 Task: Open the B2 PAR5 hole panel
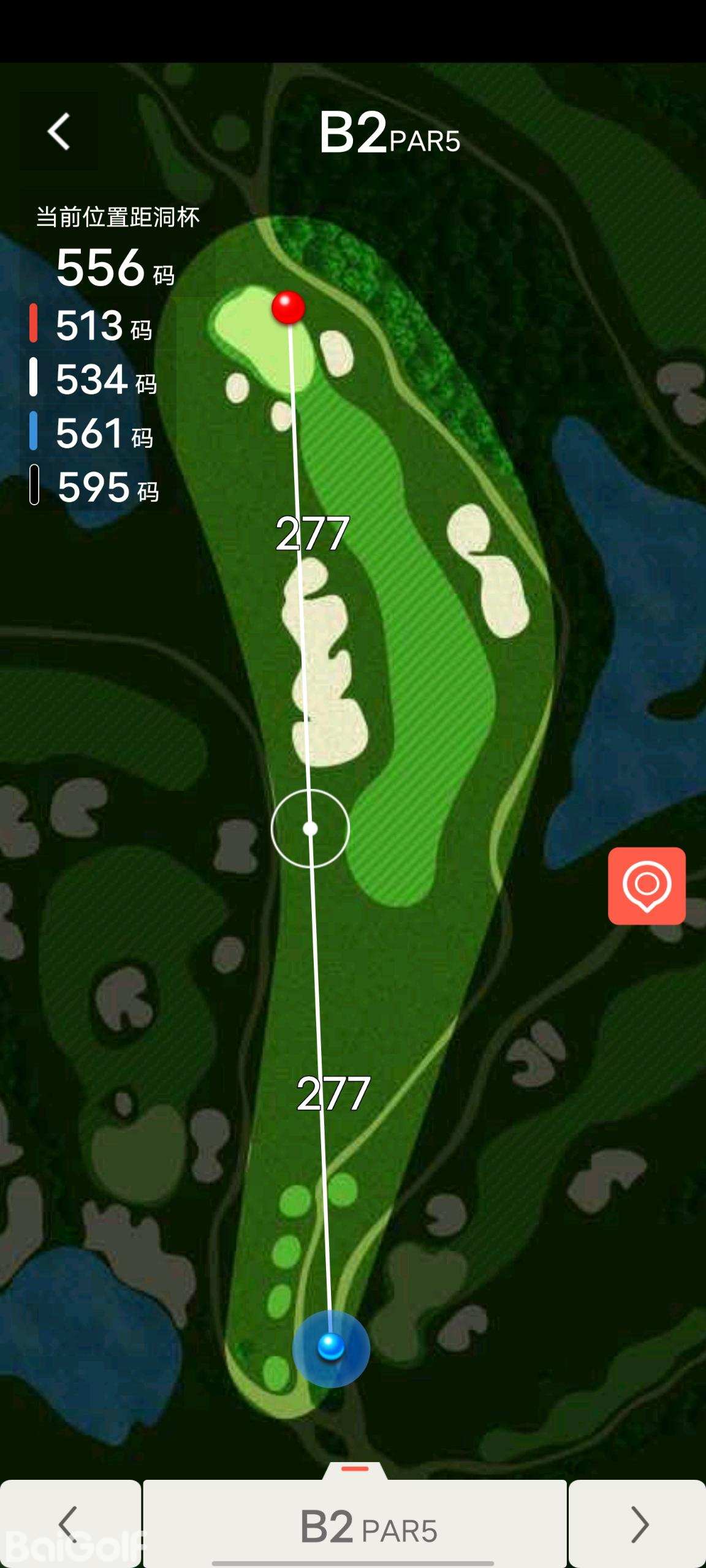pos(355,1524)
